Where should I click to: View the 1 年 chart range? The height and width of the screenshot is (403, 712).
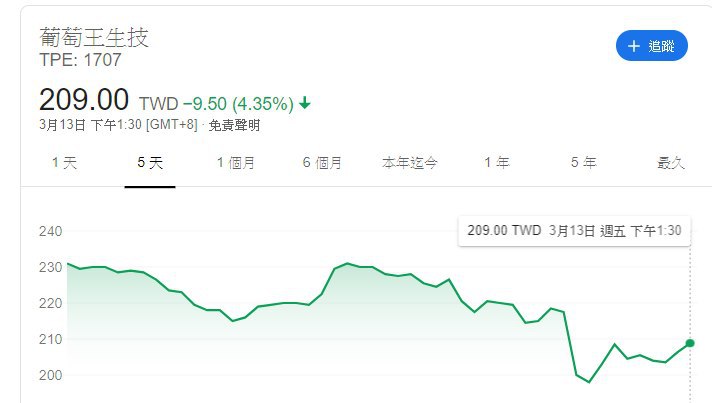click(496, 162)
